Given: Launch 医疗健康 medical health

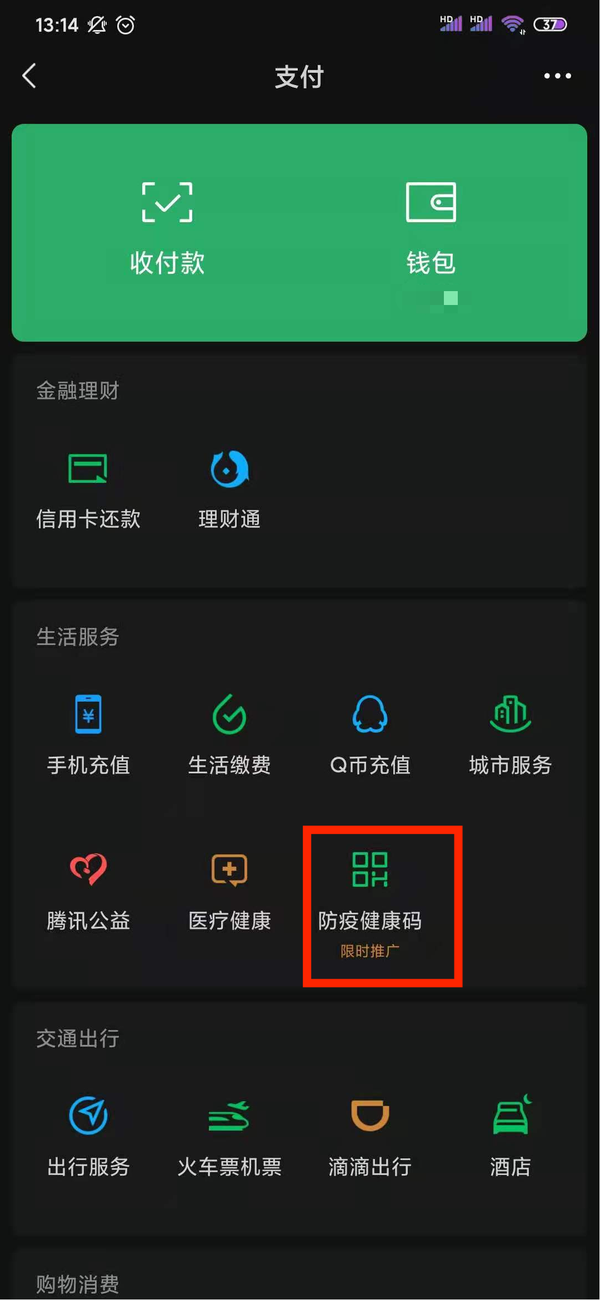Looking at the screenshot, I should (x=229, y=890).
